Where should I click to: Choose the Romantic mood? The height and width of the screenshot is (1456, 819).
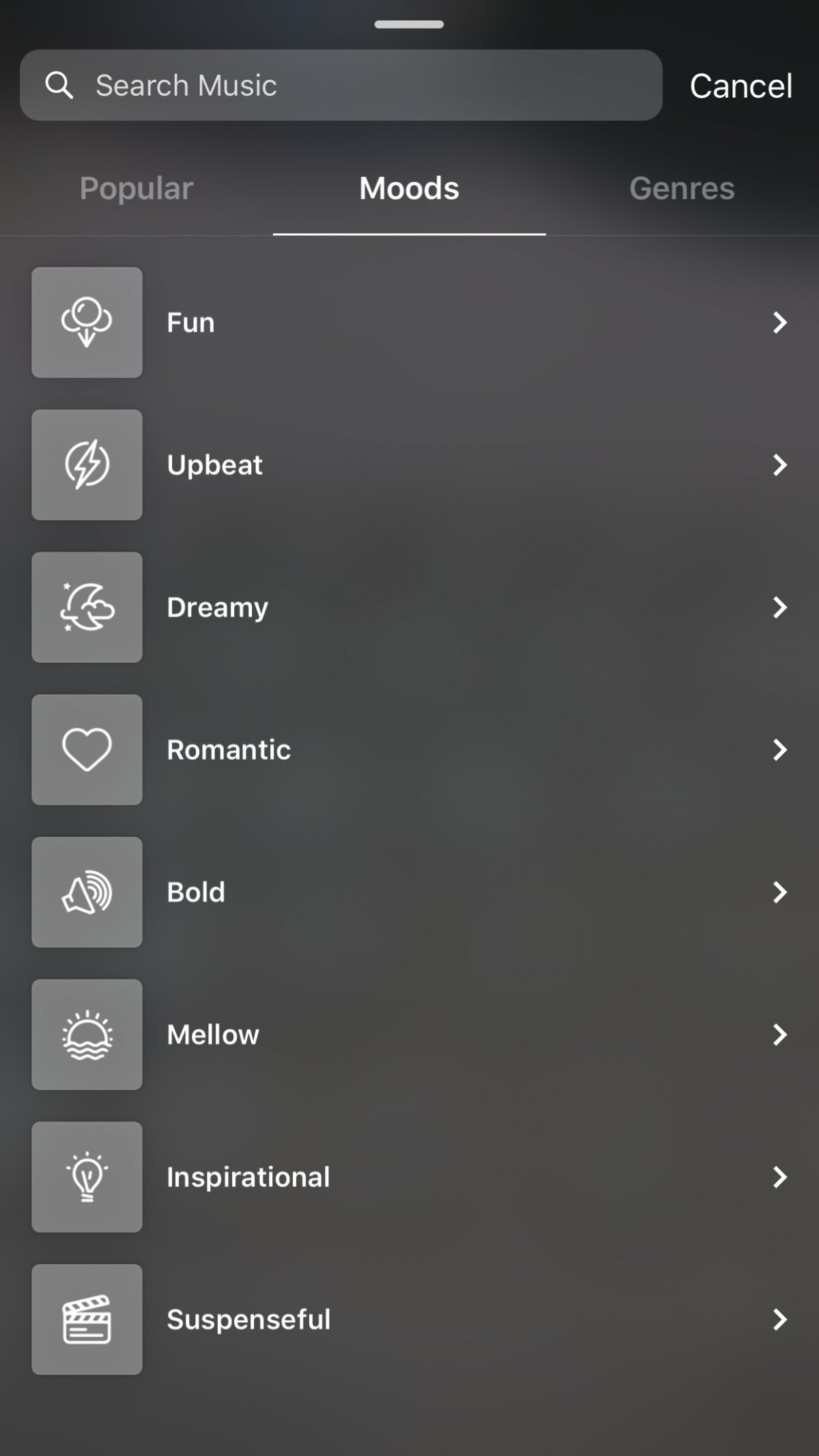409,750
